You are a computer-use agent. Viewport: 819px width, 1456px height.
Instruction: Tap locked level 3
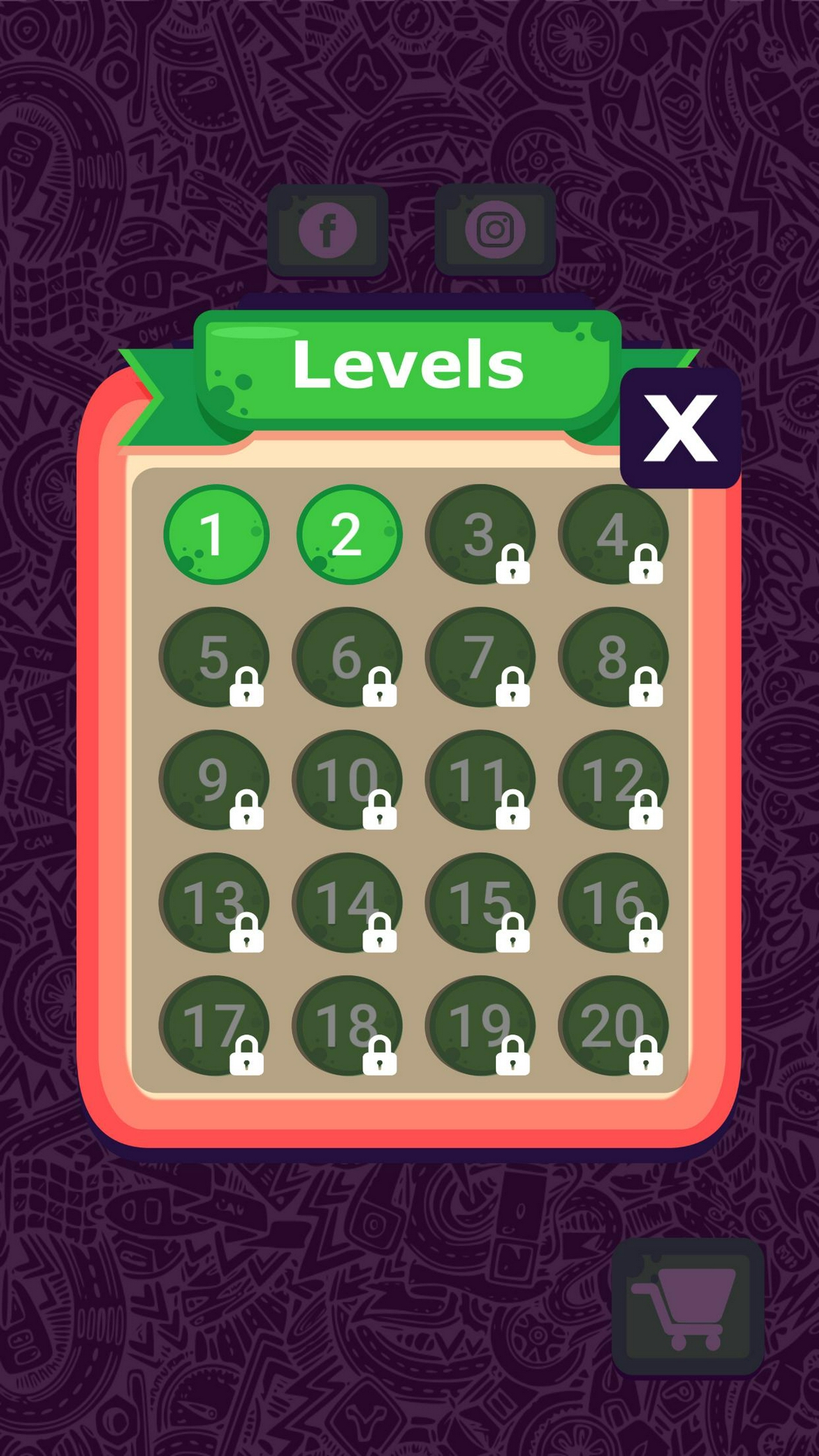point(481,534)
